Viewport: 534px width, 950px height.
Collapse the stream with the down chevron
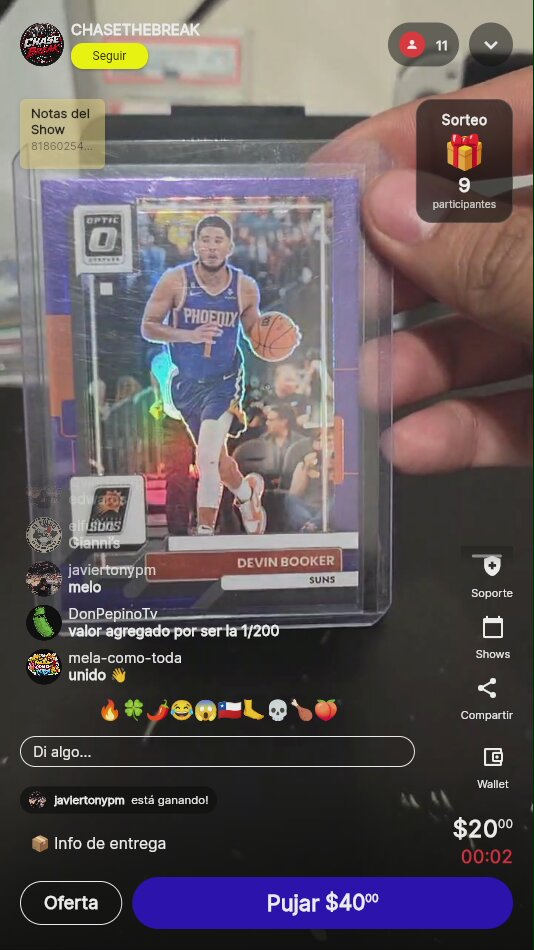[491, 45]
